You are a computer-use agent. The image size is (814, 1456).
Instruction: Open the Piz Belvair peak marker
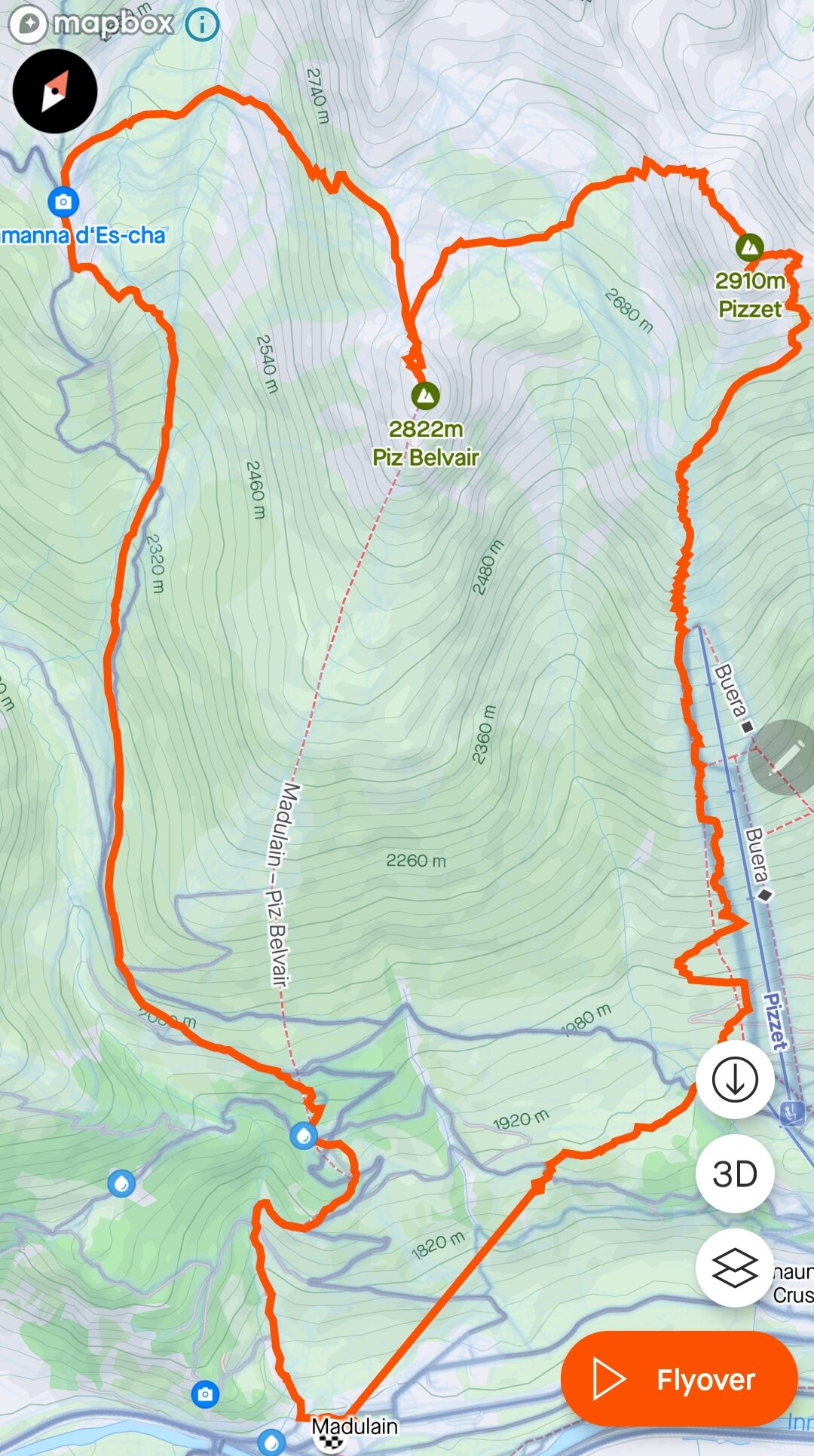[x=425, y=394]
